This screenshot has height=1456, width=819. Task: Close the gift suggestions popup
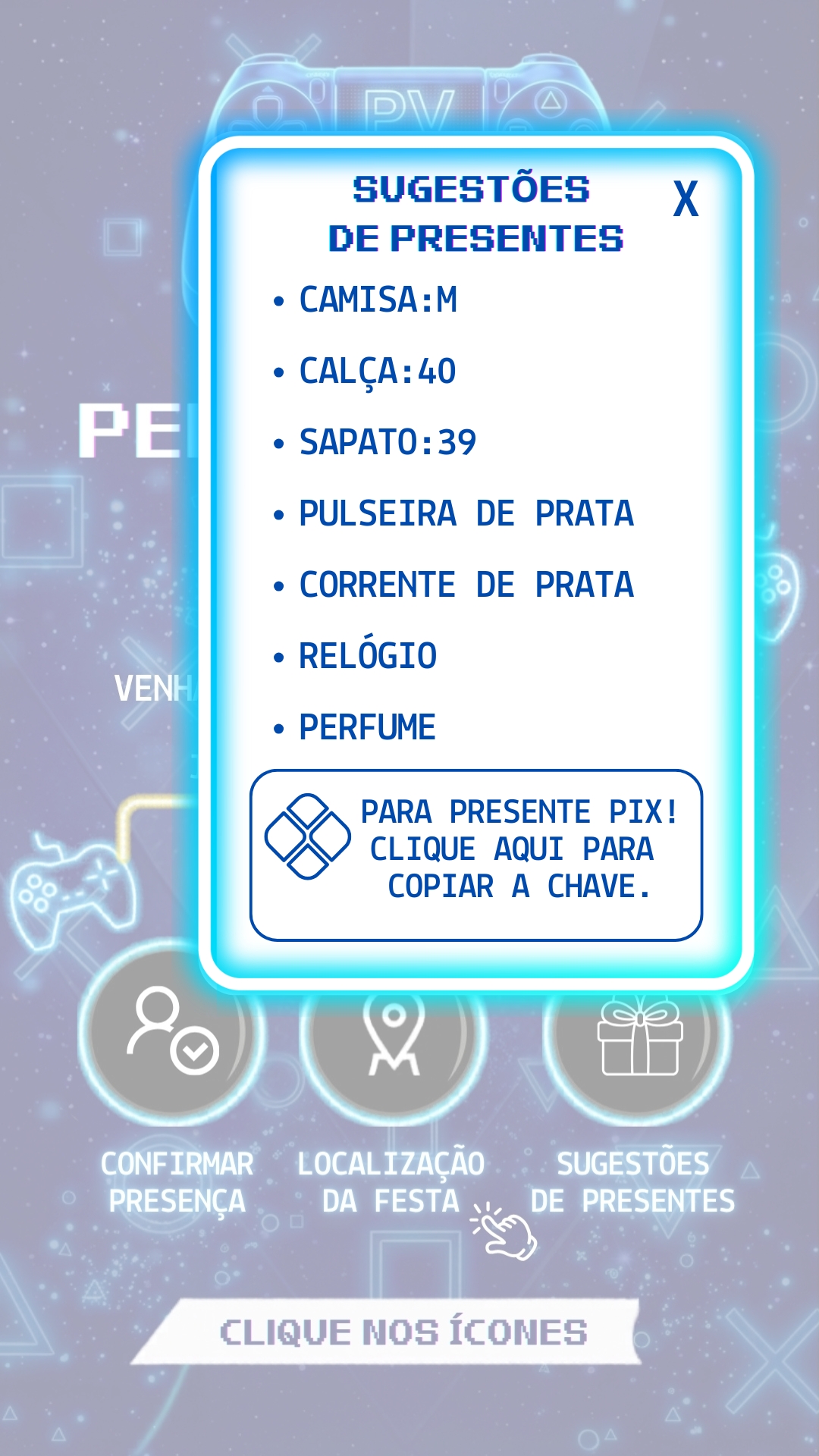pos(686,199)
